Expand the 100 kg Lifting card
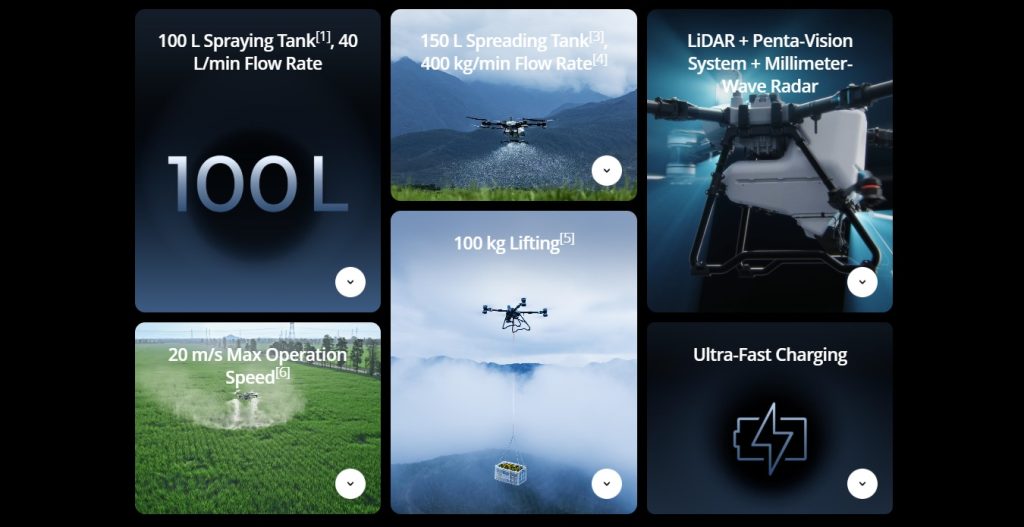The image size is (1024, 527). click(606, 484)
